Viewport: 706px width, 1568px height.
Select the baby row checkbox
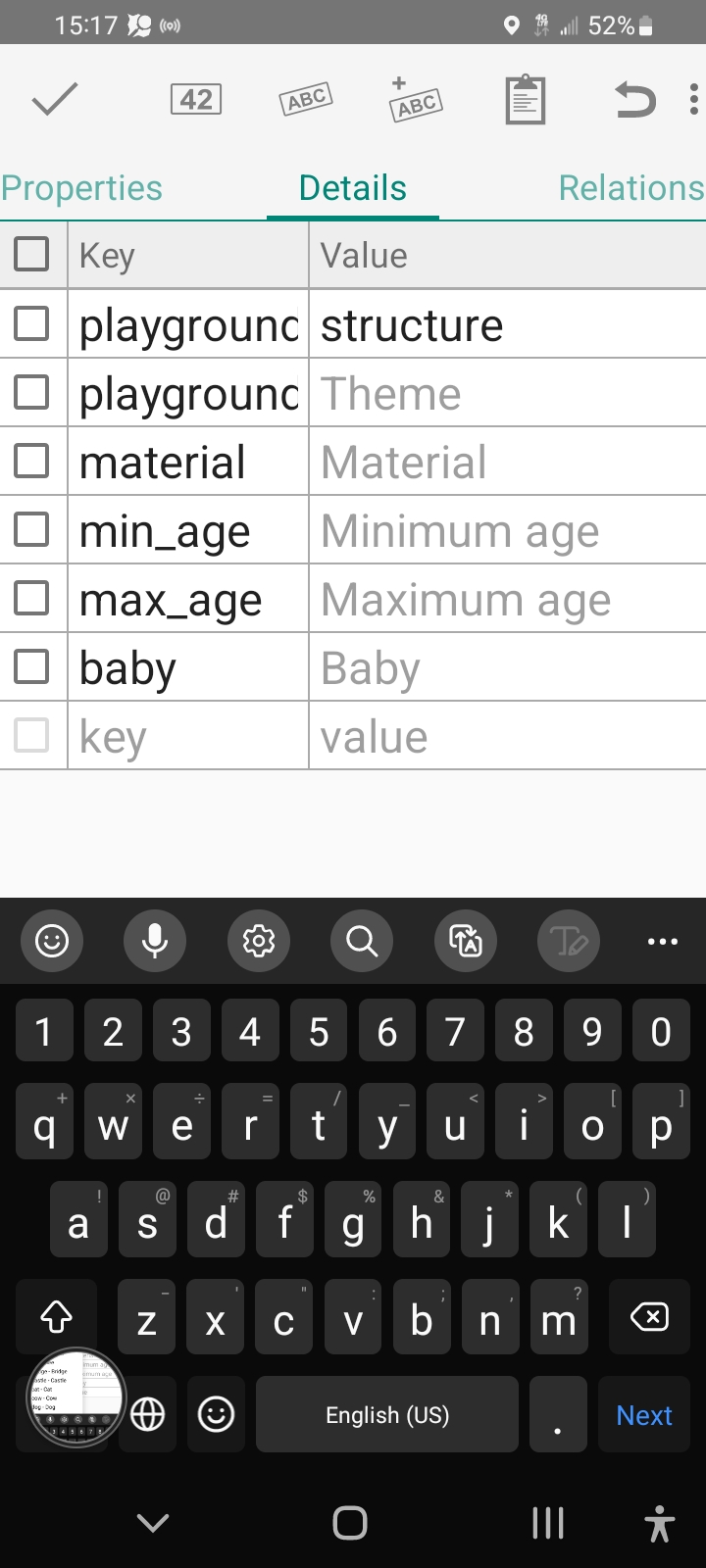(32, 665)
